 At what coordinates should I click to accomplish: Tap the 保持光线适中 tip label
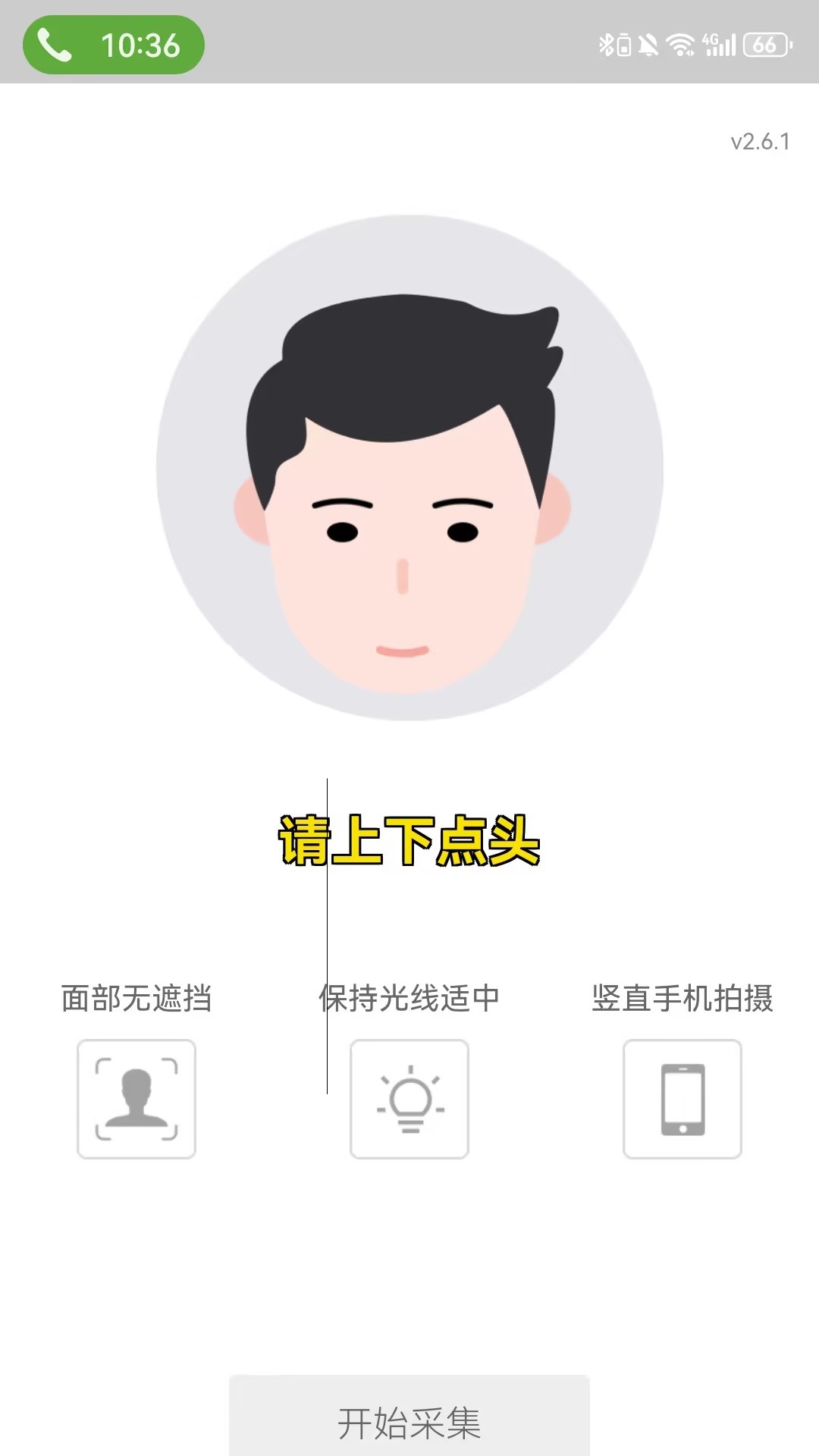point(409,997)
